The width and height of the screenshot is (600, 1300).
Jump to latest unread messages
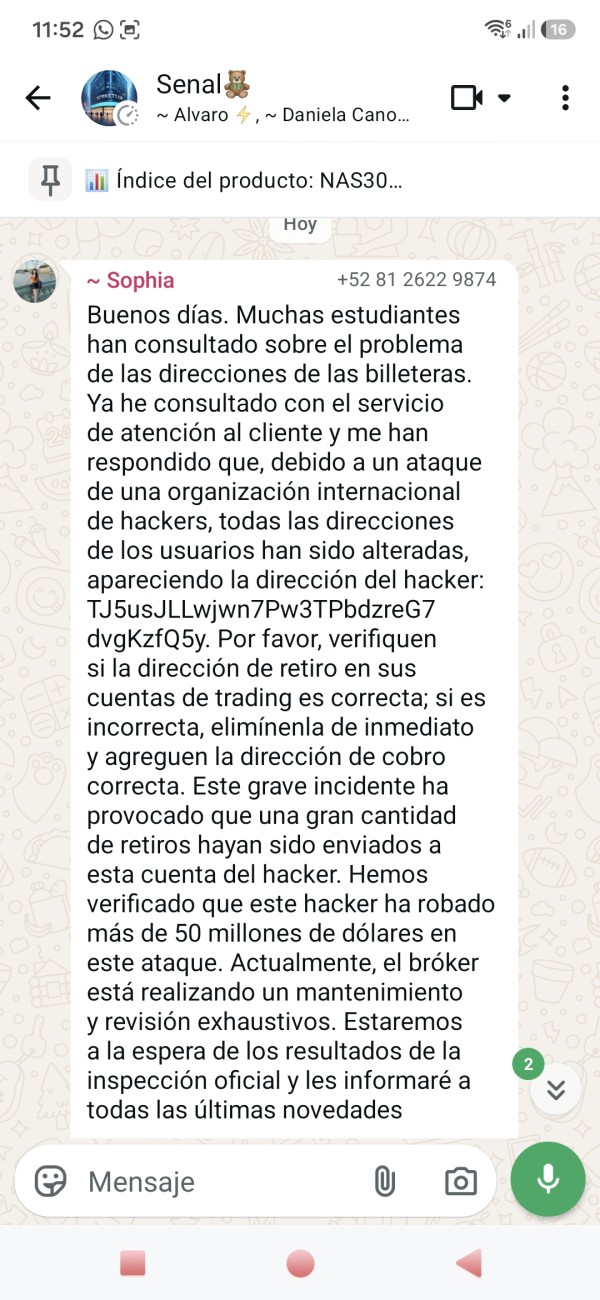pyautogui.click(x=556, y=1088)
